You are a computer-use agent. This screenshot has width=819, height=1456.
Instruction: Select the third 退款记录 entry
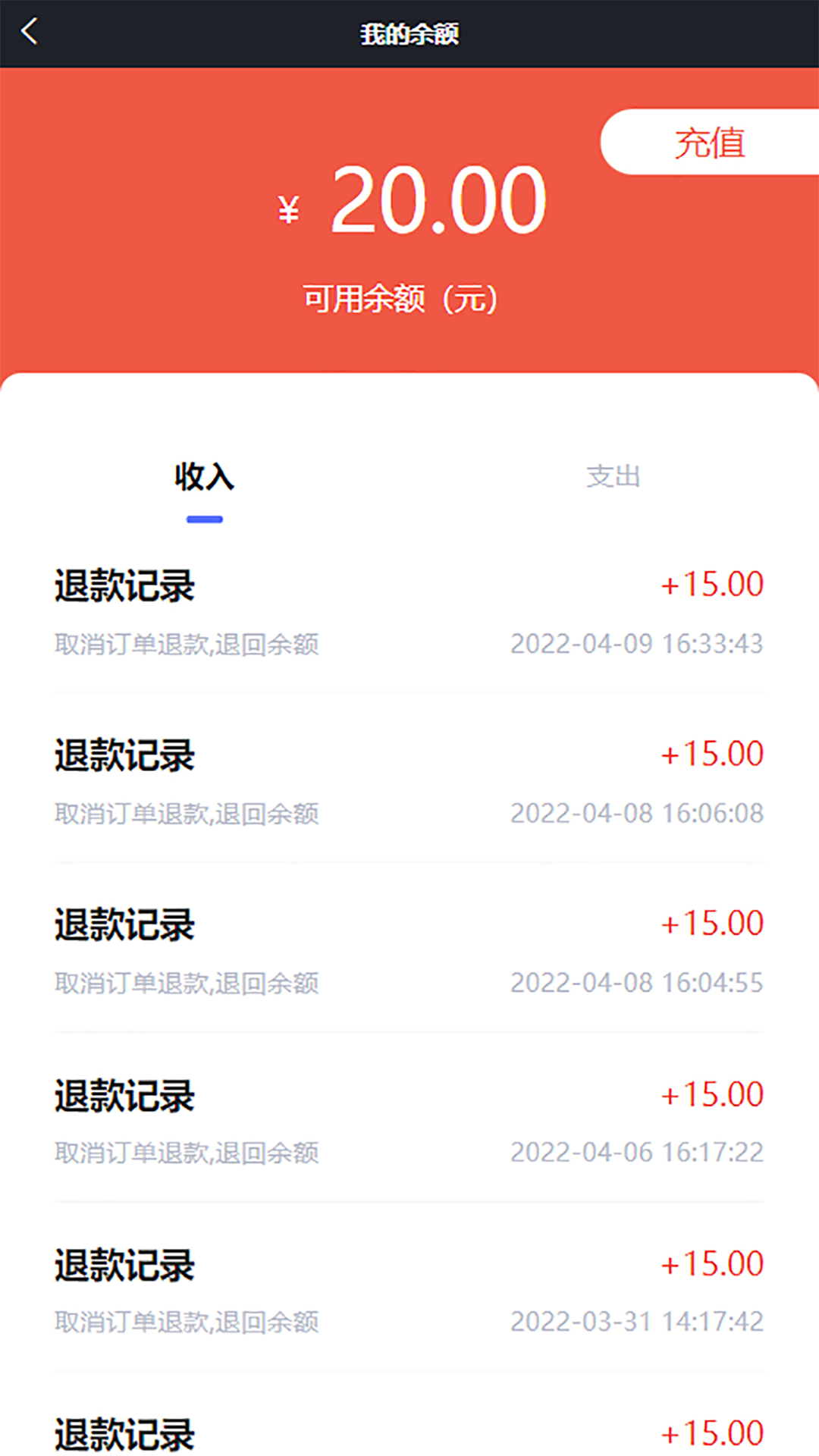point(125,925)
